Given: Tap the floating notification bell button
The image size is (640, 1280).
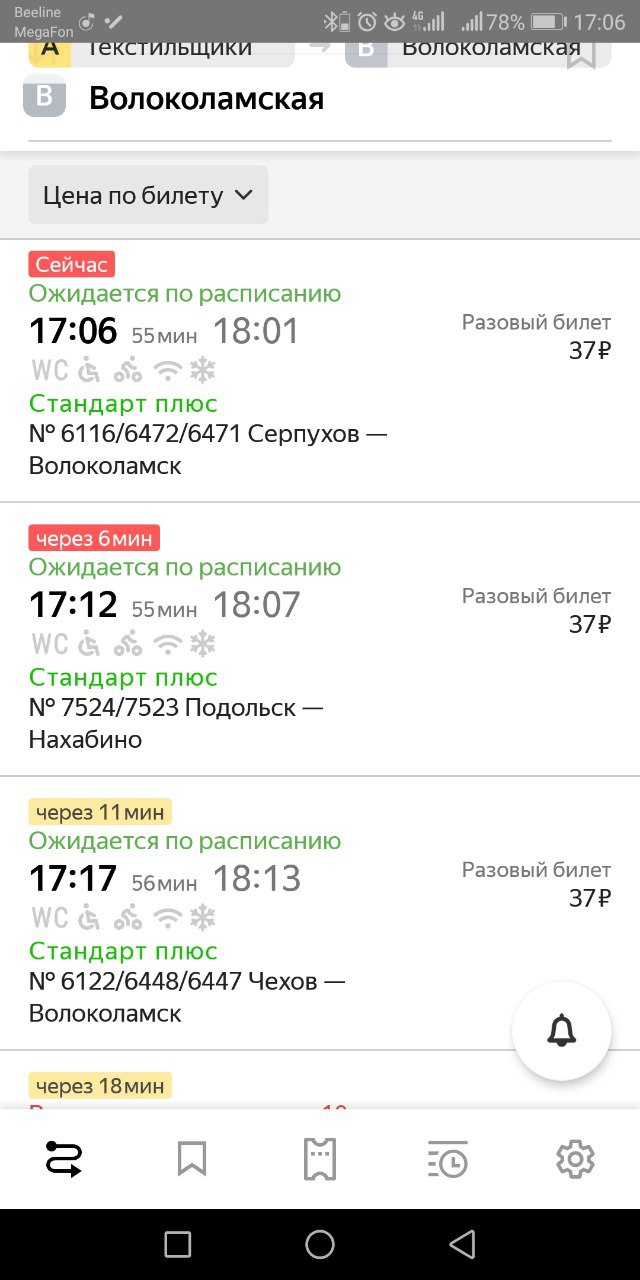Looking at the screenshot, I should point(562,1031).
